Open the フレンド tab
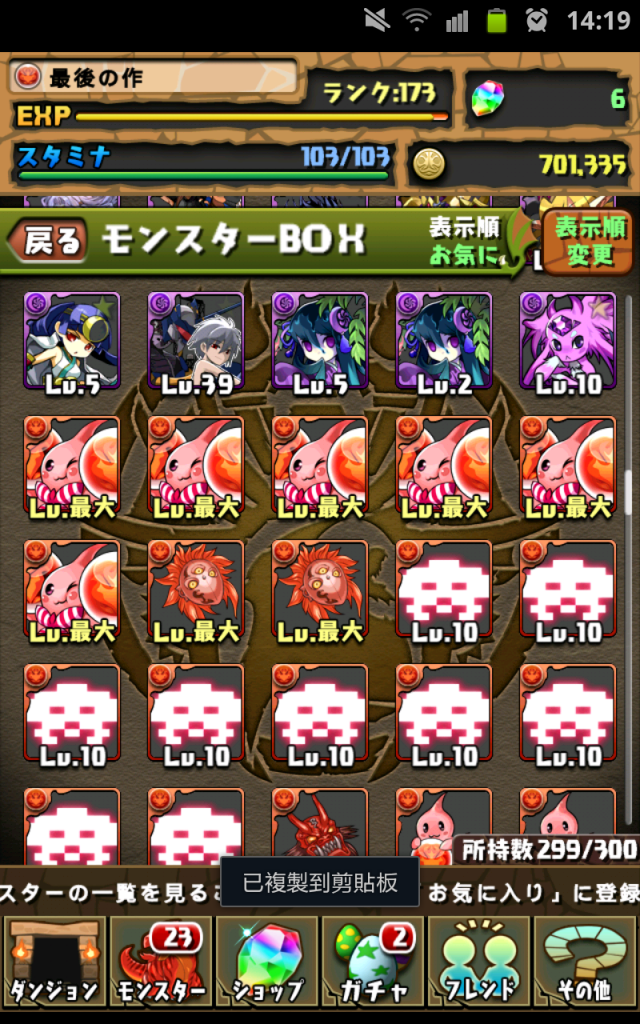This screenshot has height=1024, width=640. [479, 963]
